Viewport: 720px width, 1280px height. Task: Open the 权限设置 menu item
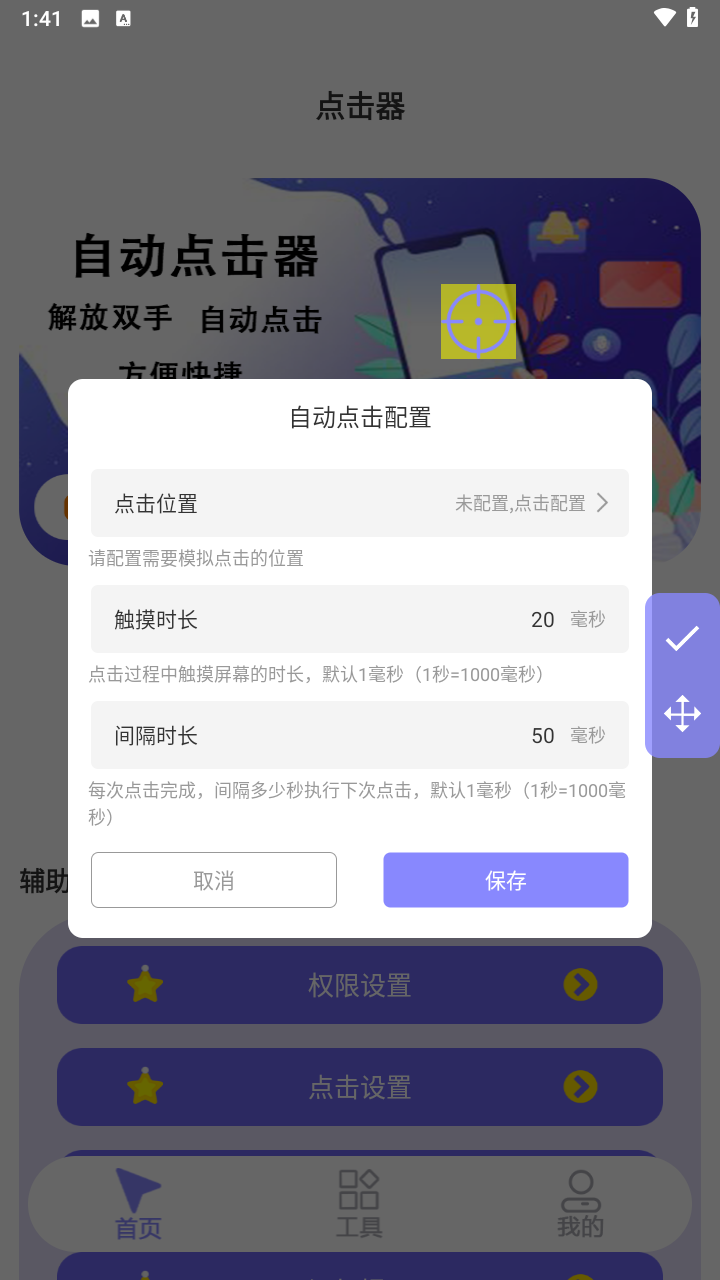pyautogui.click(x=360, y=985)
